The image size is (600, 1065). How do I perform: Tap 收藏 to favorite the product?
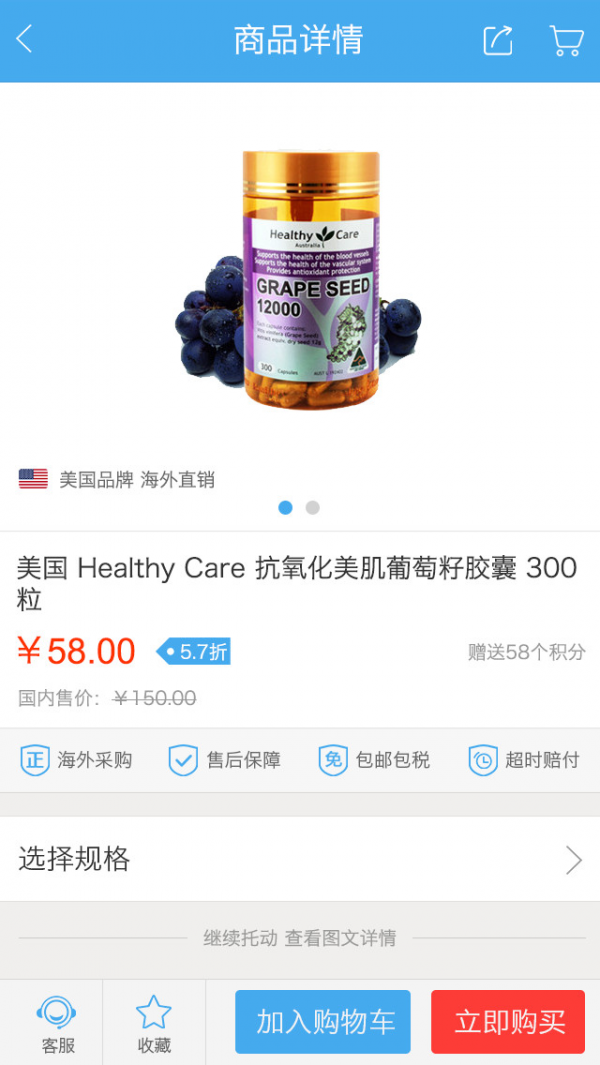point(154,1023)
